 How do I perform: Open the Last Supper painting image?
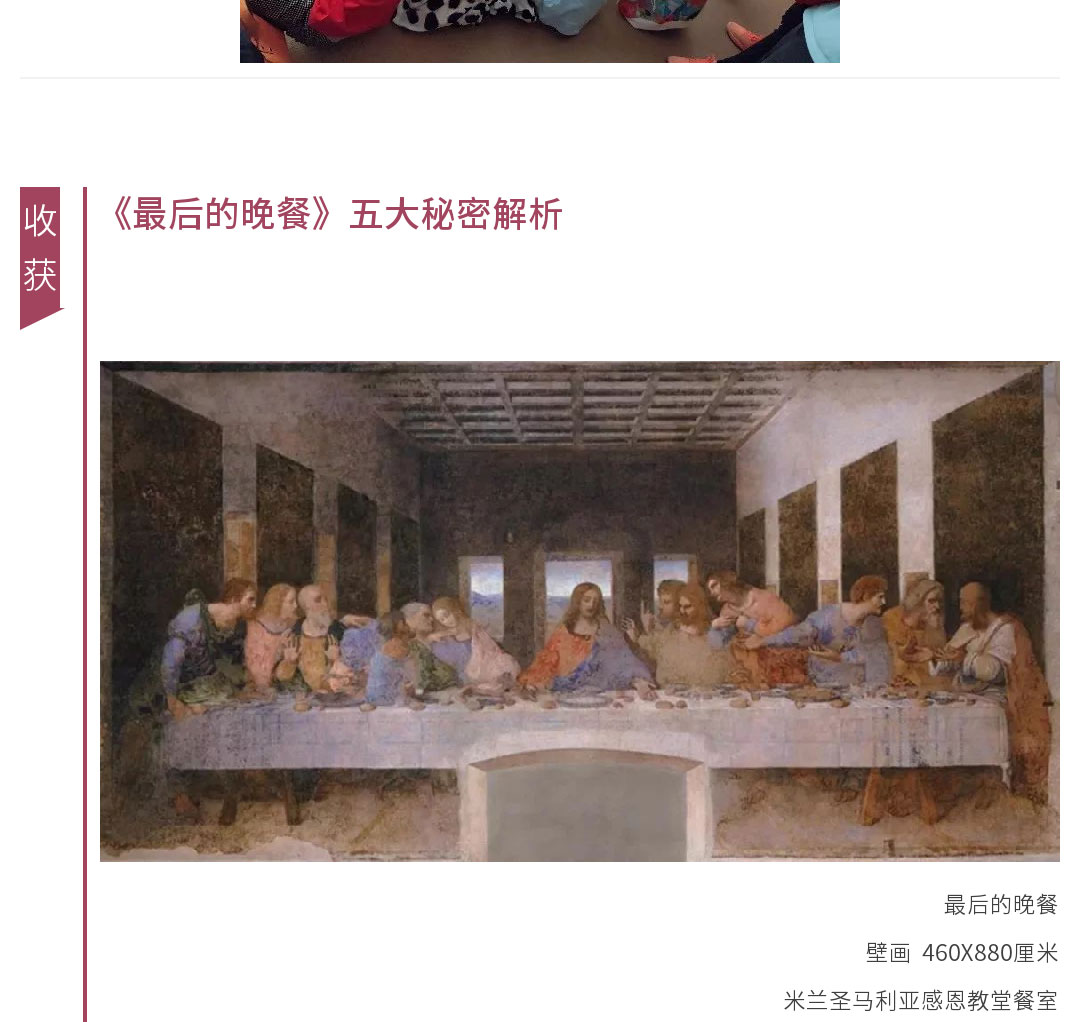(x=579, y=611)
